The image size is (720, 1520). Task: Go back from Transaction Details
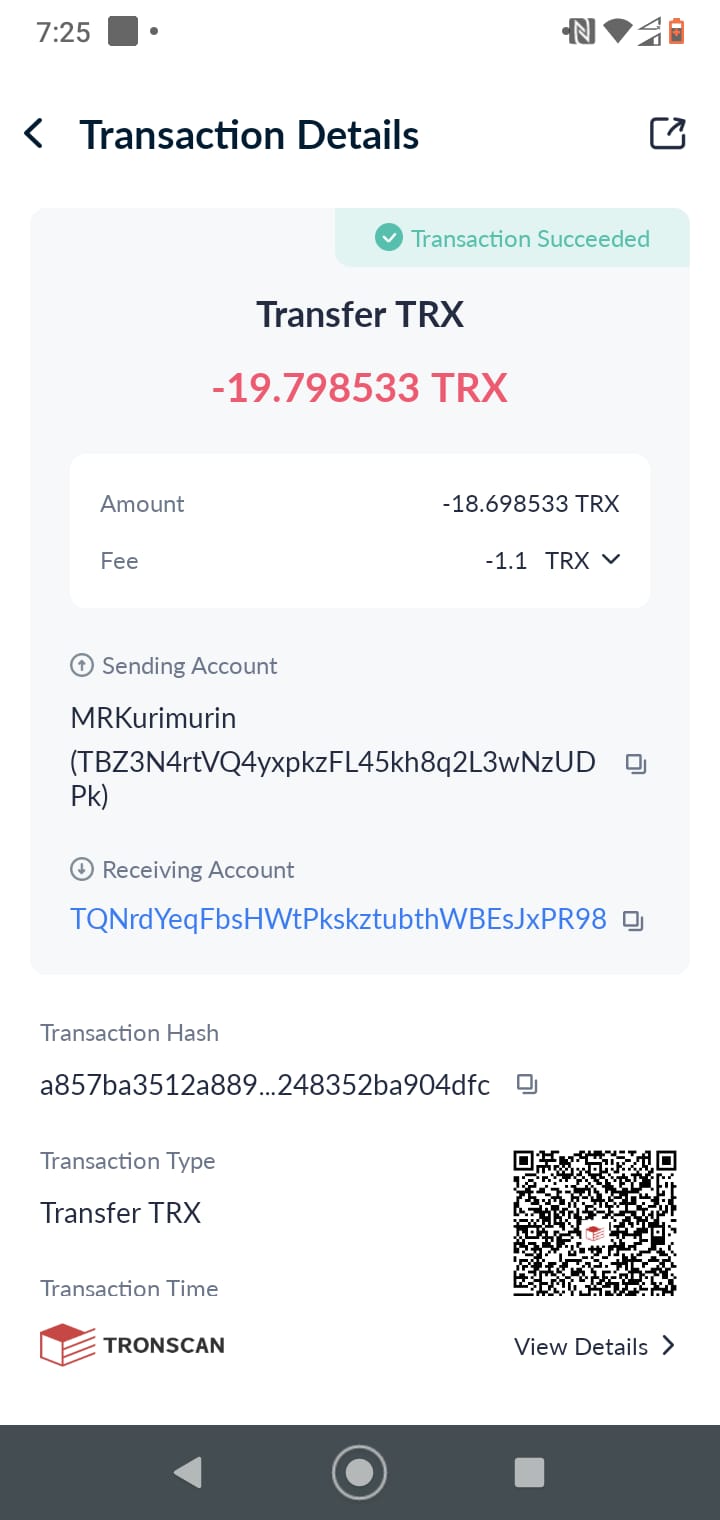(34, 134)
